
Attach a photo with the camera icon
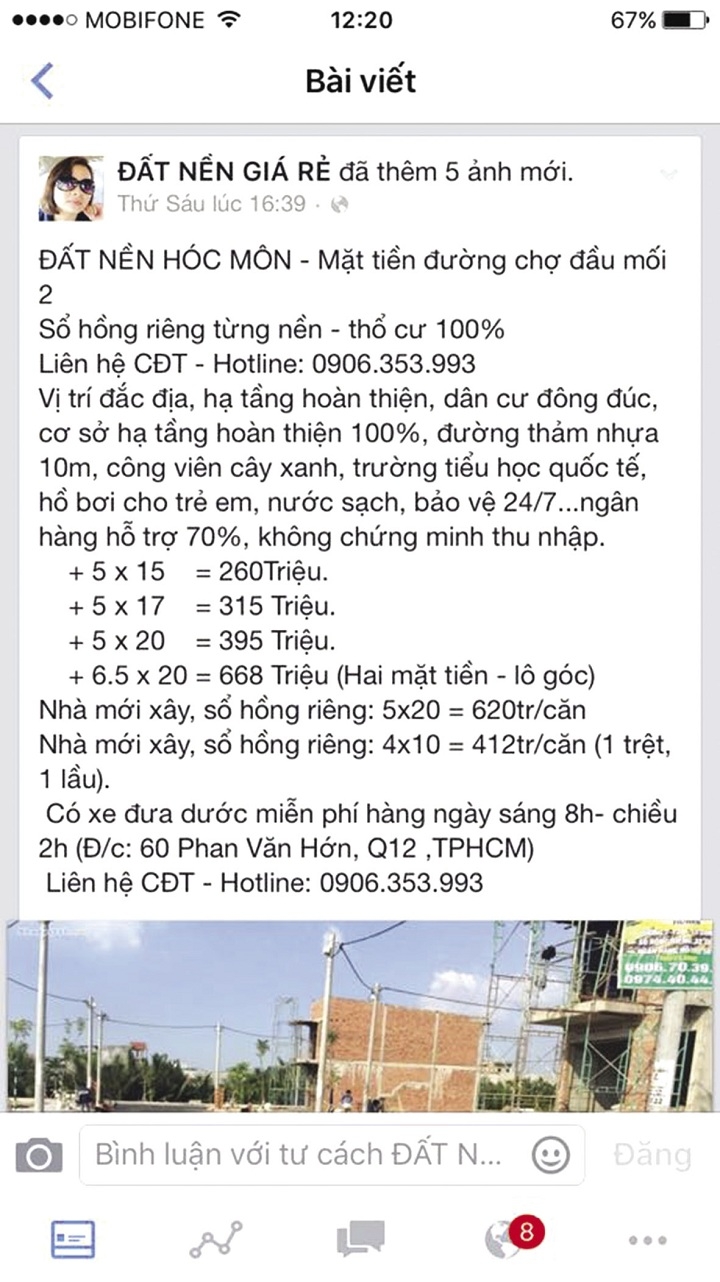pyautogui.click(x=39, y=1155)
